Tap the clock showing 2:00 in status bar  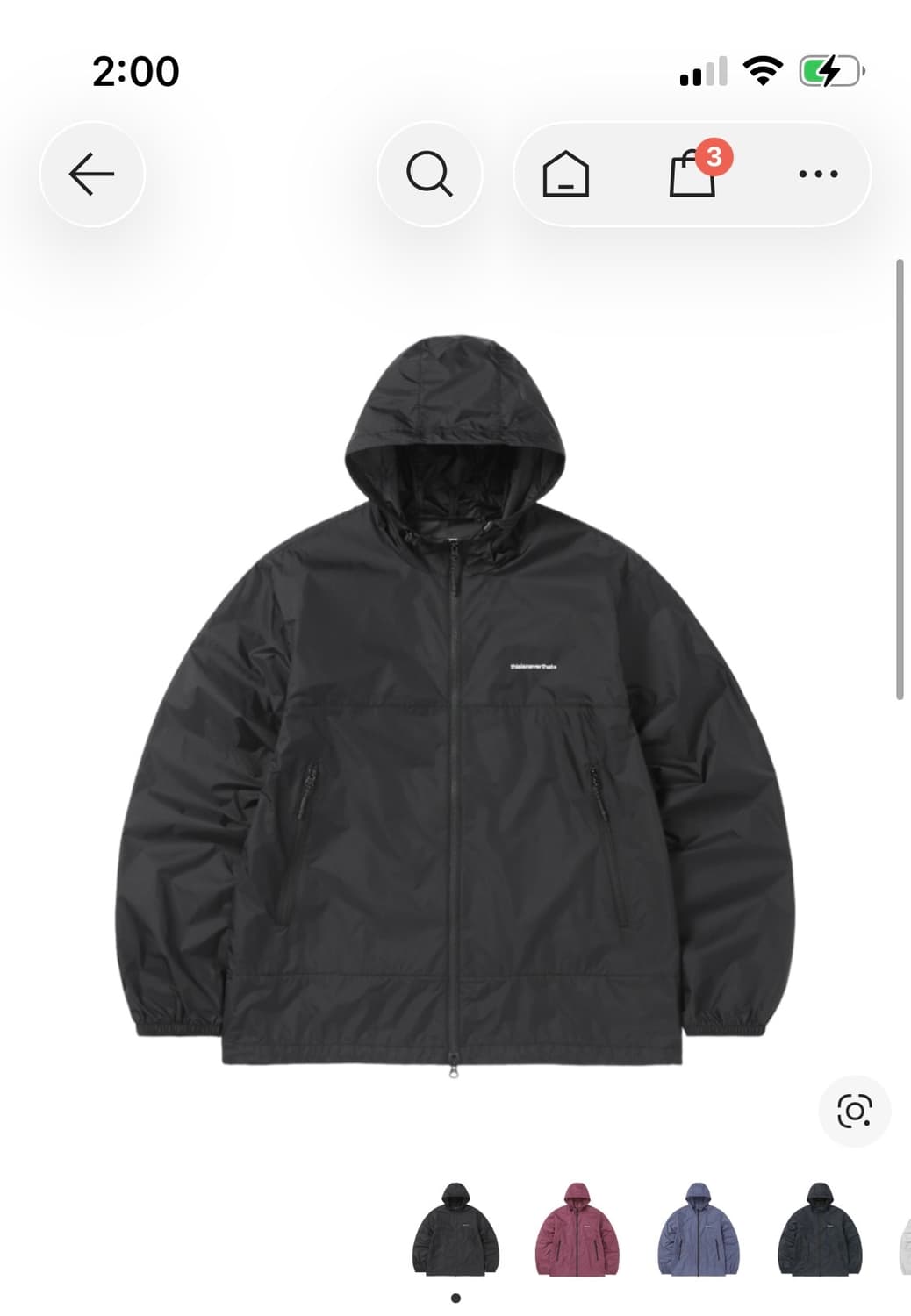(x=136, y=73)
